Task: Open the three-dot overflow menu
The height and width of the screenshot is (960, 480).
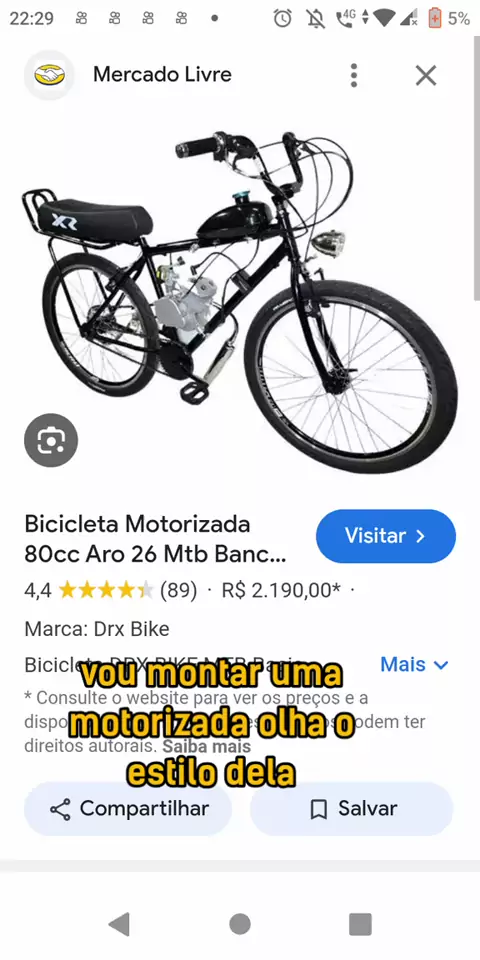Action: (x=353, y=75)
